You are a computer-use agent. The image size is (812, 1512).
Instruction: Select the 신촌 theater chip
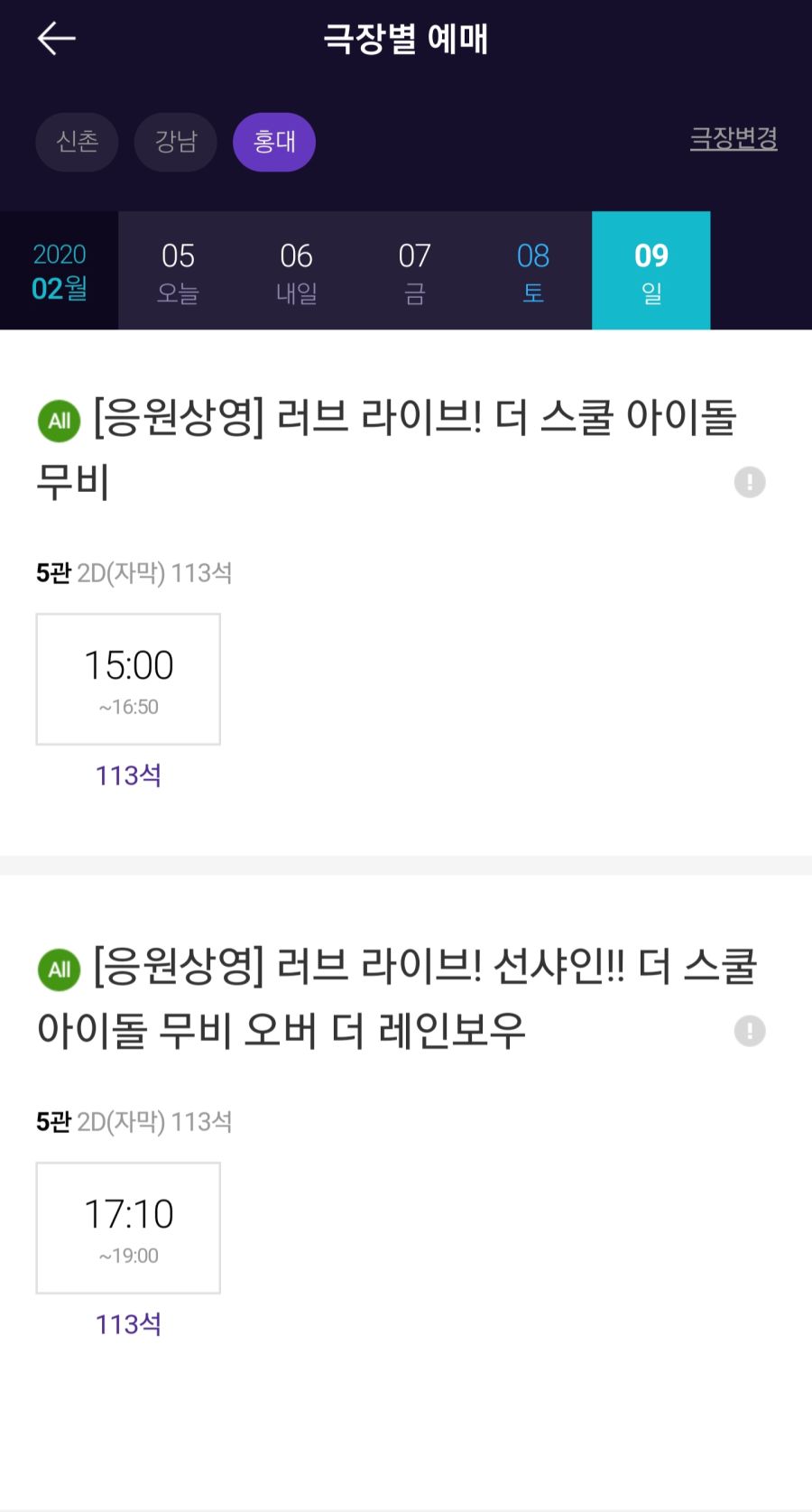pos(77,142)
